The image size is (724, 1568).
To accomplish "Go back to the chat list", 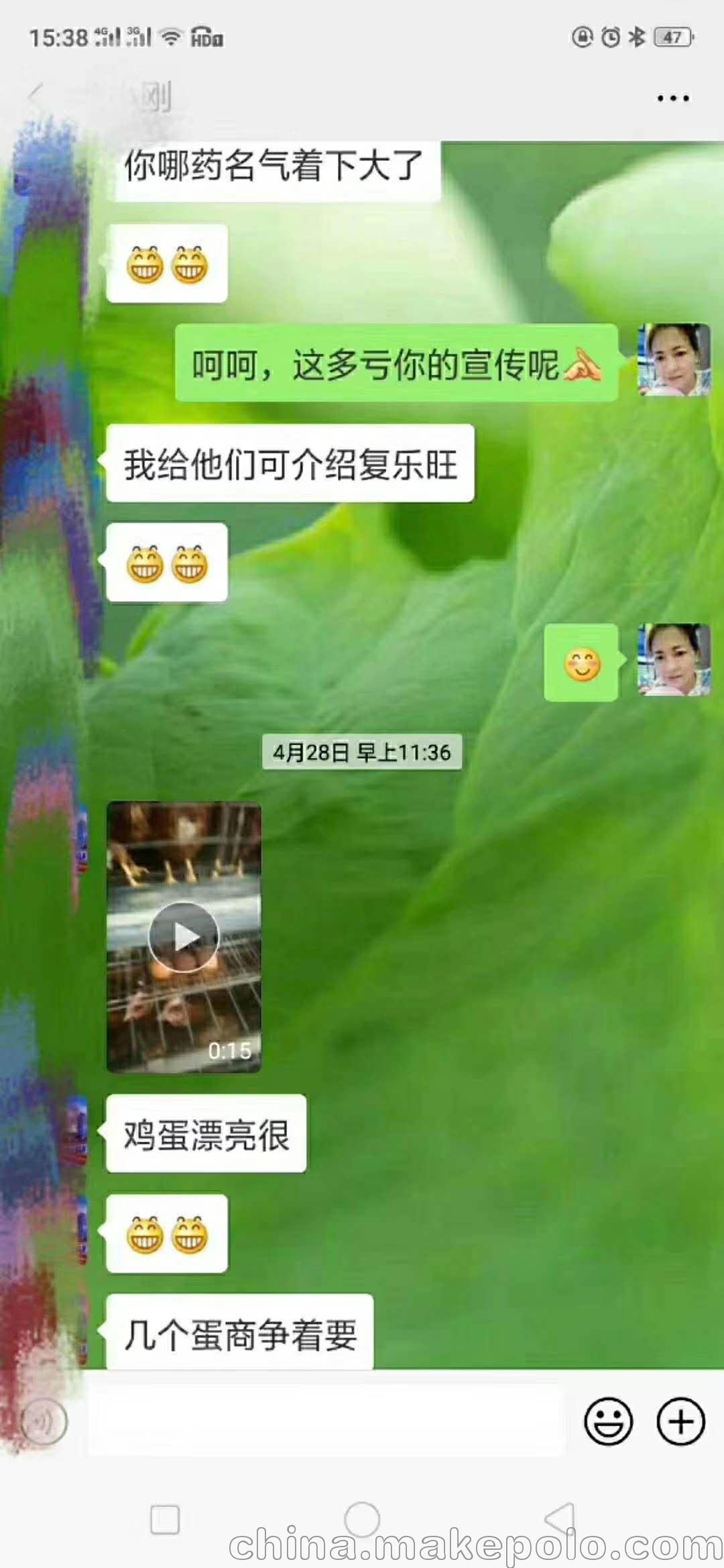I will coord(35,96).
